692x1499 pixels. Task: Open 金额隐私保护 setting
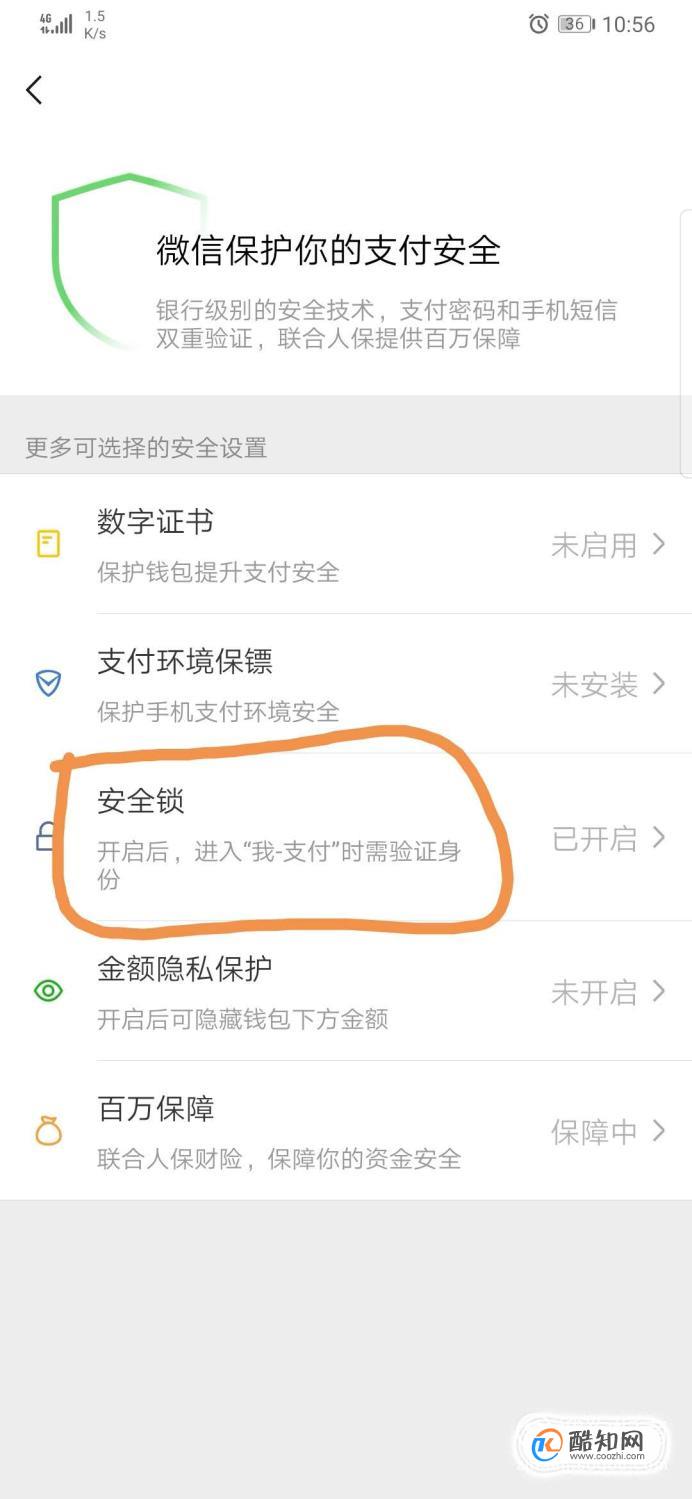tap(346, 991)
